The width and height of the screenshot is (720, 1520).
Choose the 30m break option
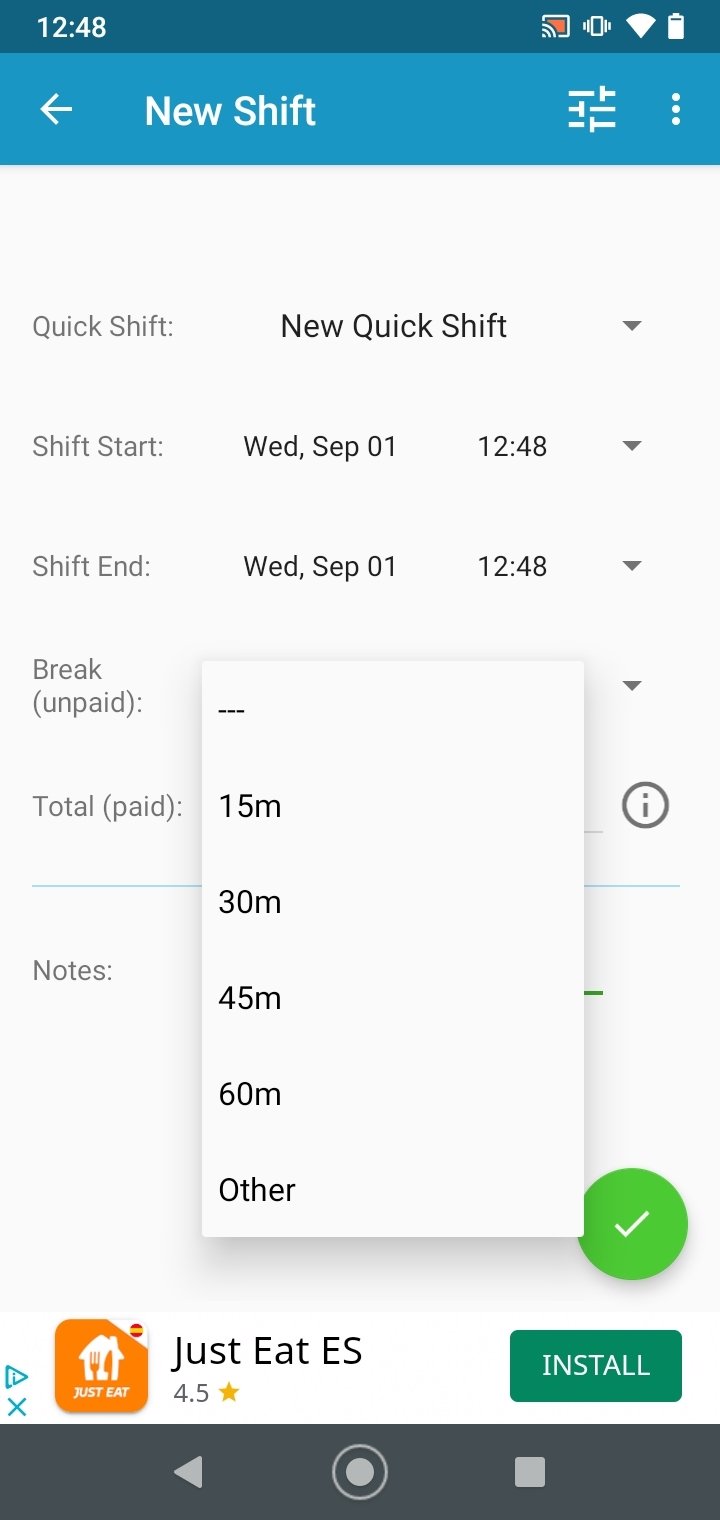[x=392, y=902]
